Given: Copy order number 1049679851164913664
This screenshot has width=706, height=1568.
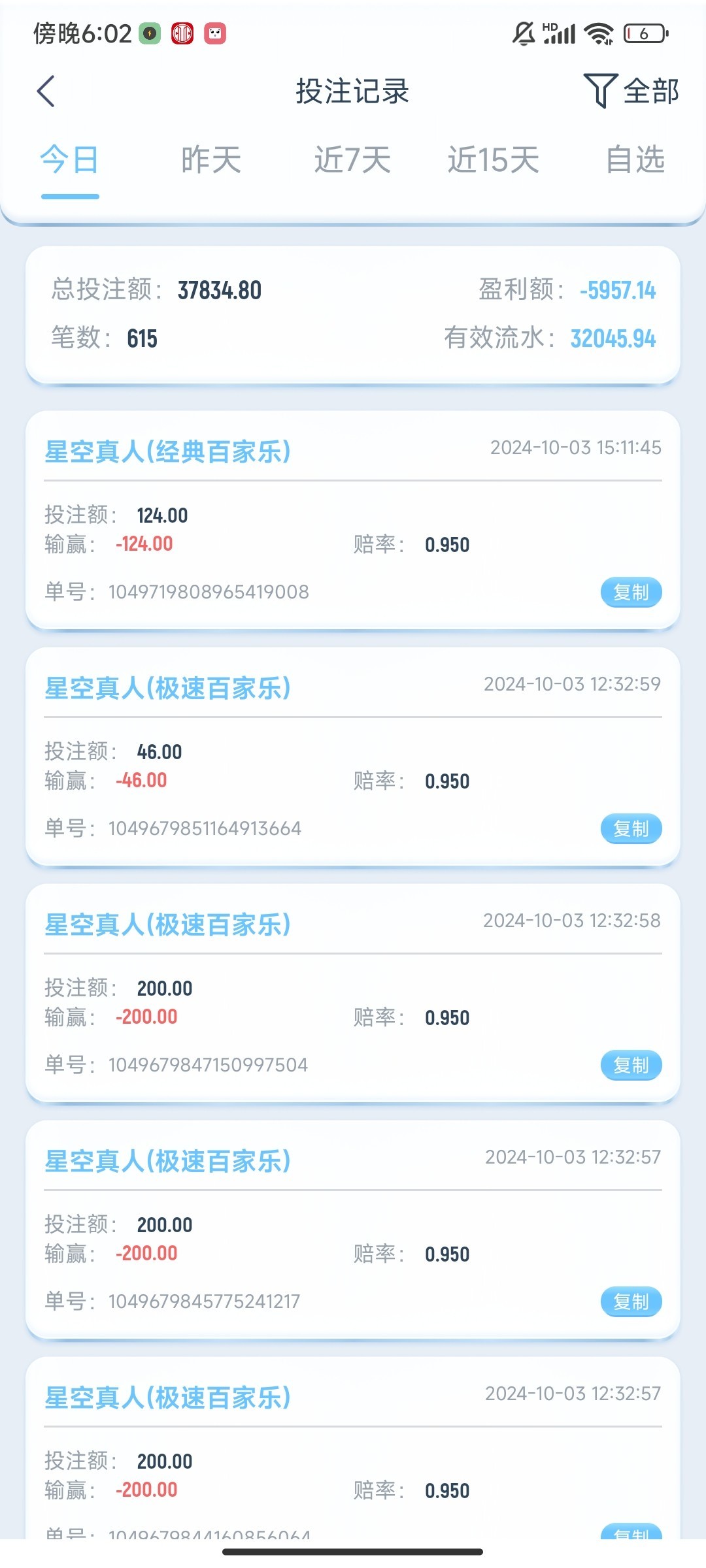Looking at the screenshot, I should click(631, 829).
